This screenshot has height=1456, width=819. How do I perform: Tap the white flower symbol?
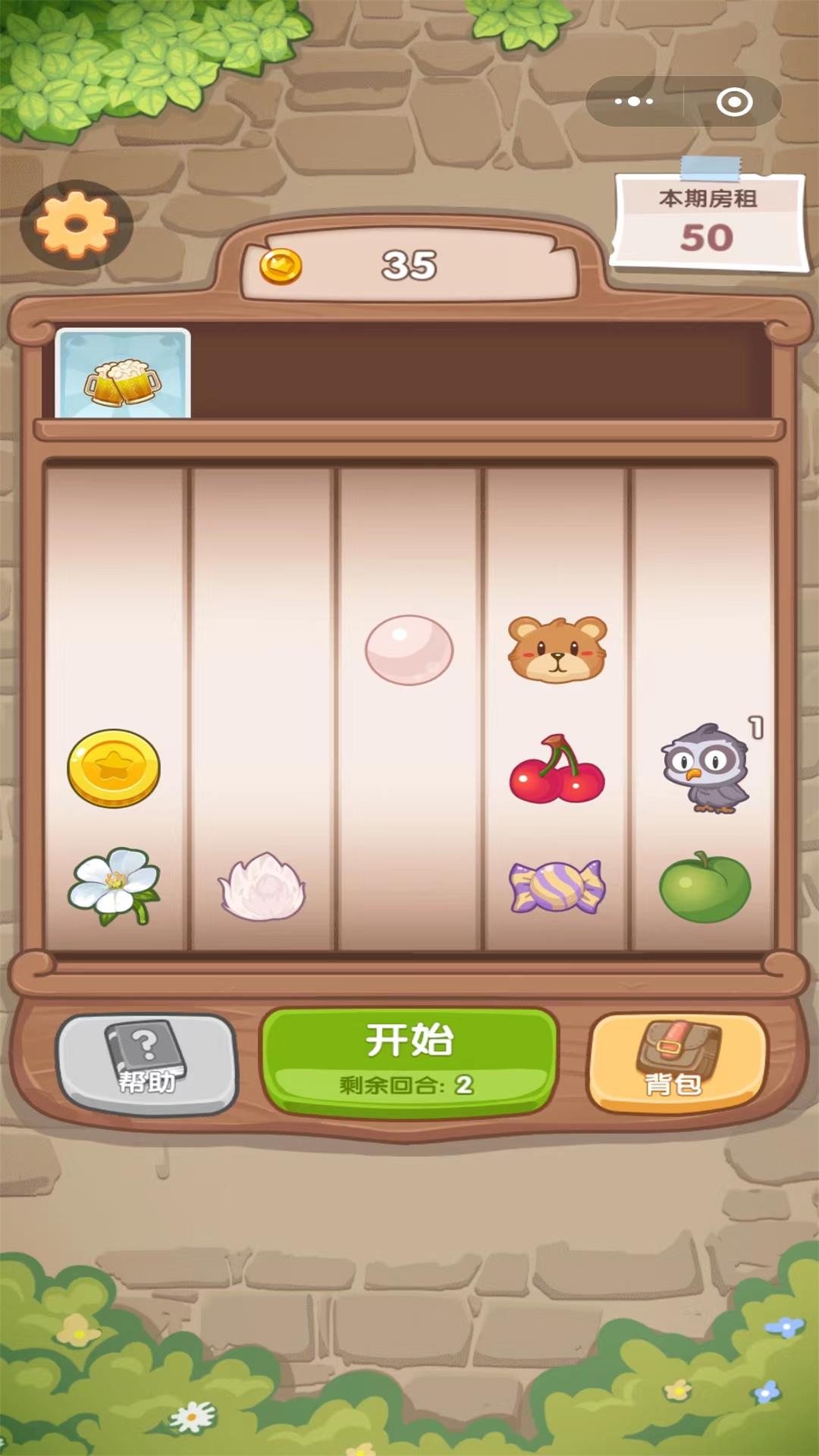click(115, 886)
